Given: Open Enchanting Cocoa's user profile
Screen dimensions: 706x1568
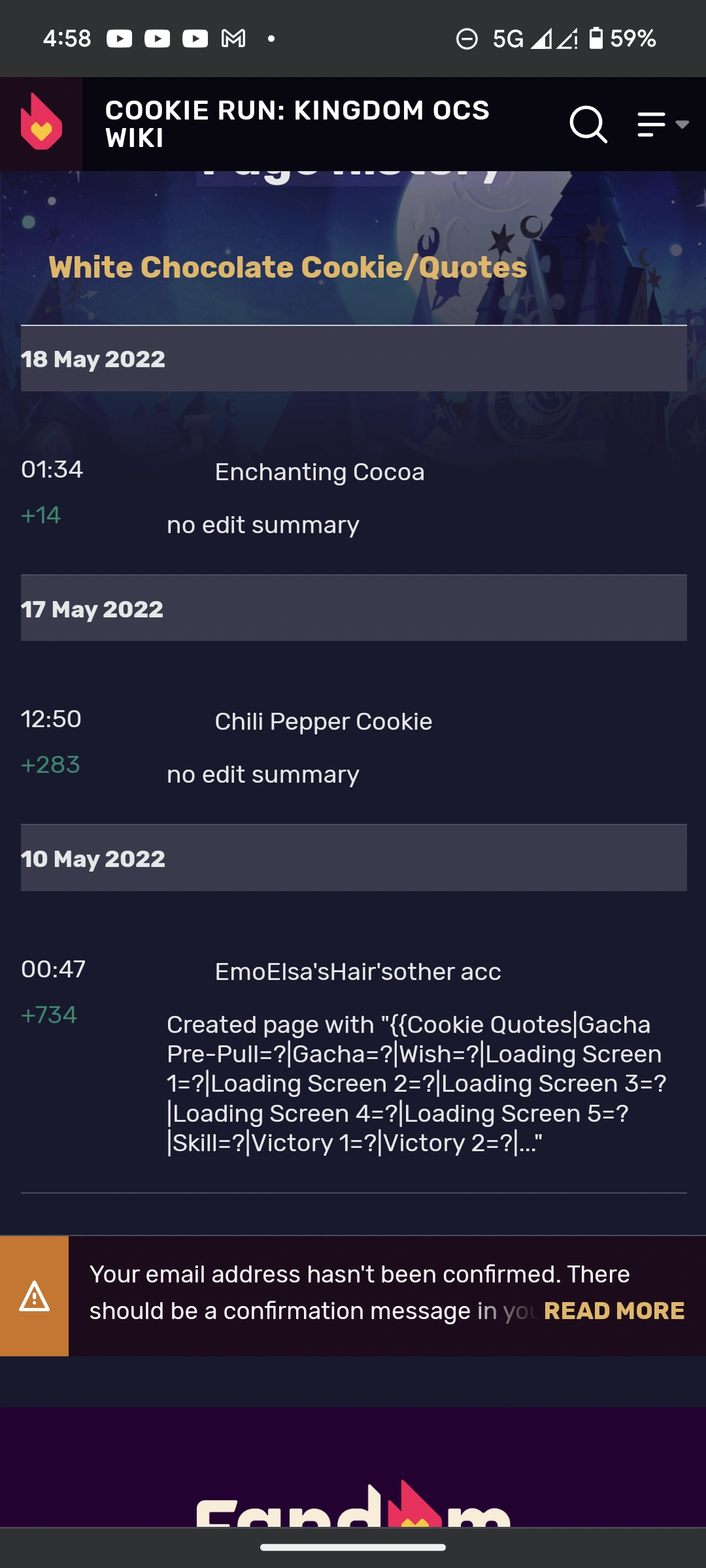Looking at the screenshot, I should pos(320,472).
